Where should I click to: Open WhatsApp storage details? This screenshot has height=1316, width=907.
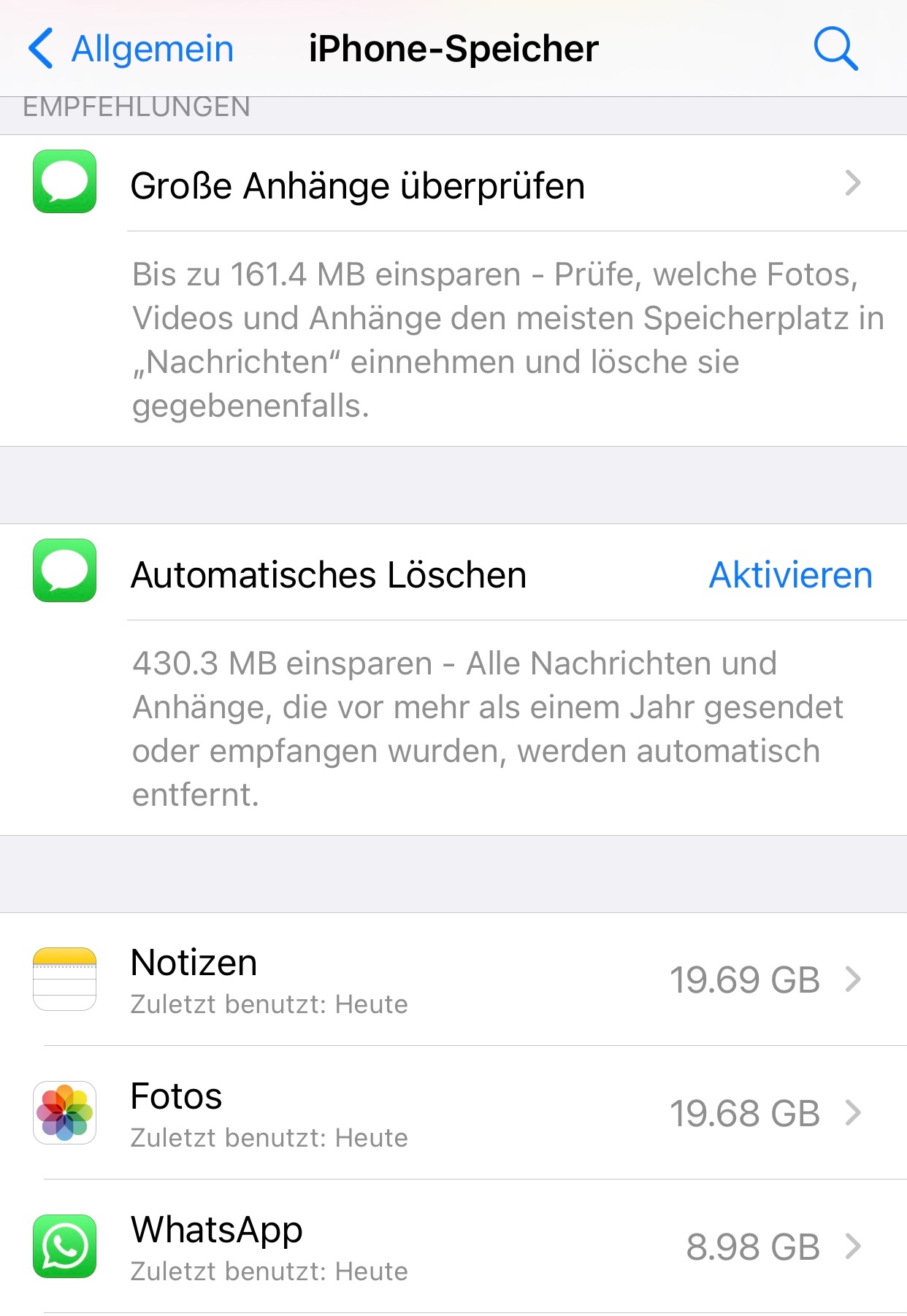453,1247
